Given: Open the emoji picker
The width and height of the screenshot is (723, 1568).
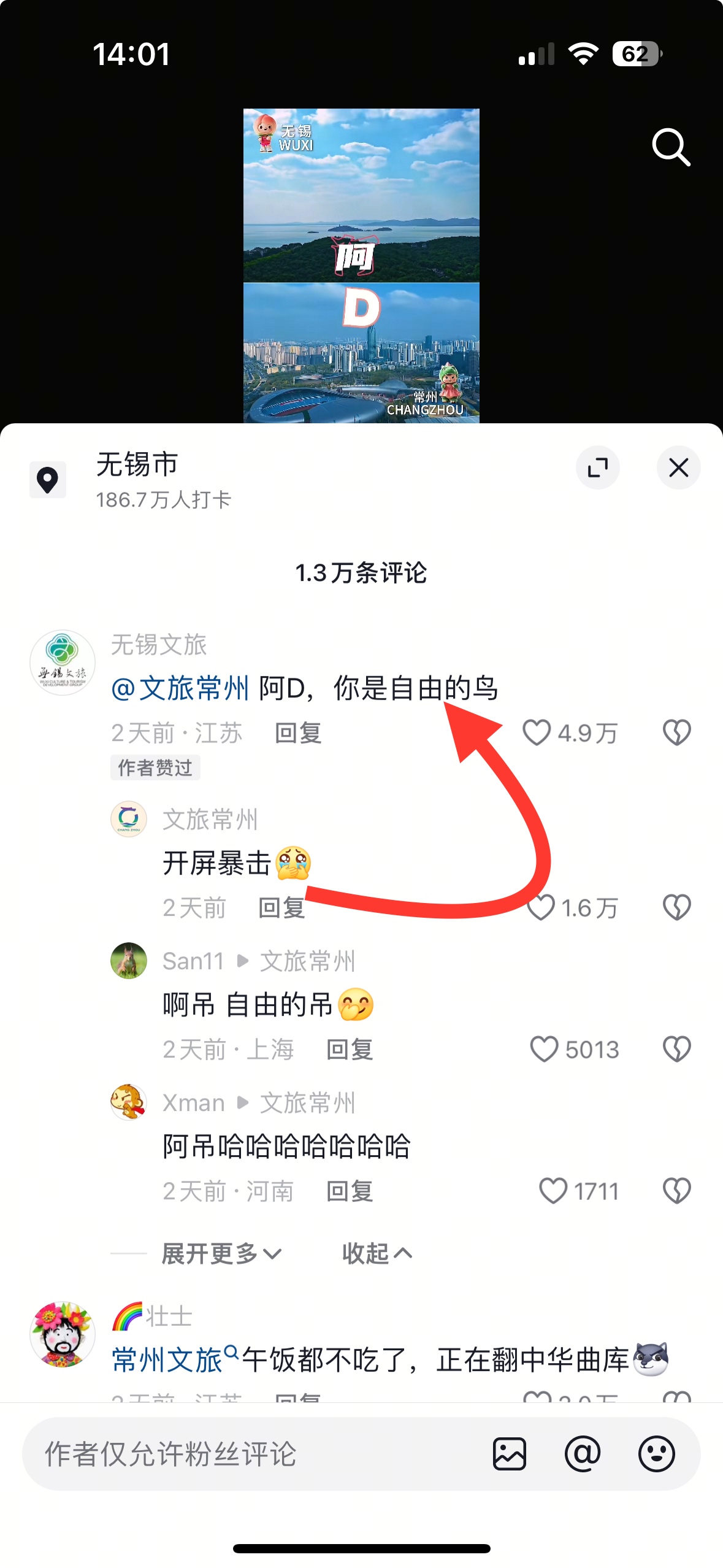Looking at the screenshot, I should click(x=656, y=1454).
